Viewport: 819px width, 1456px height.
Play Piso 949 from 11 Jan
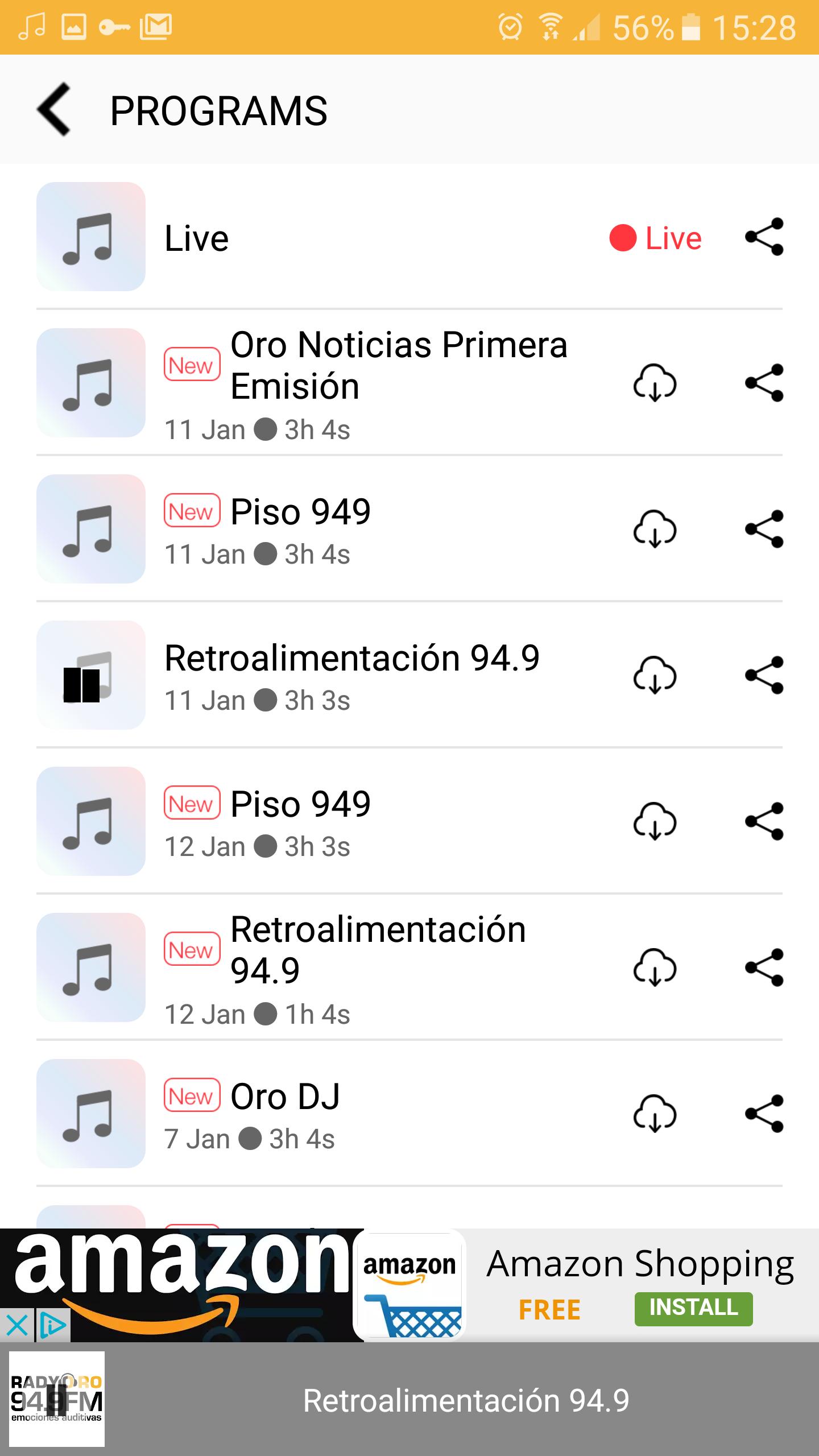[91, 529]
